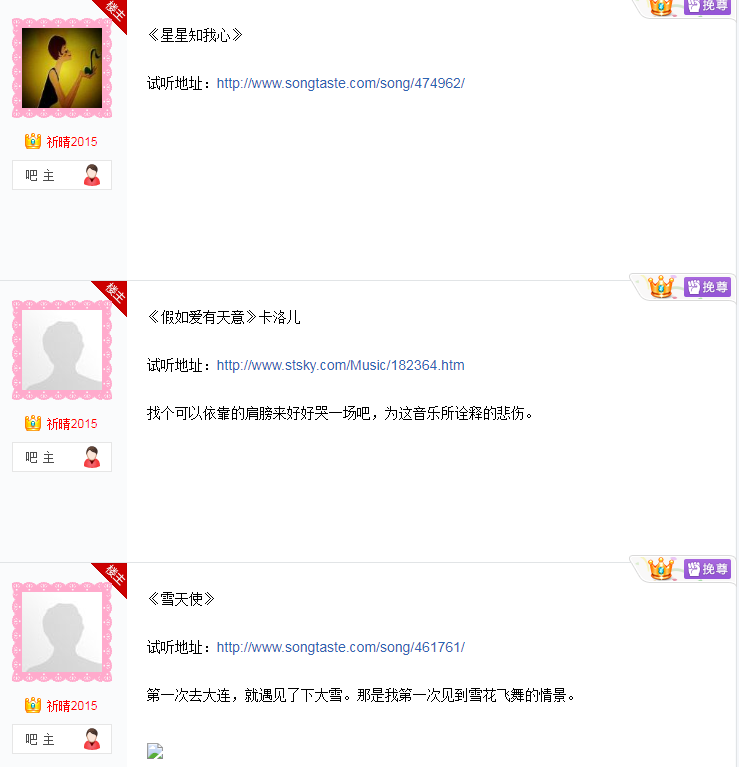Open the blank avatar on 雪天使 post
The height and width of the screenshot is (767, 739).
[62, 632]
